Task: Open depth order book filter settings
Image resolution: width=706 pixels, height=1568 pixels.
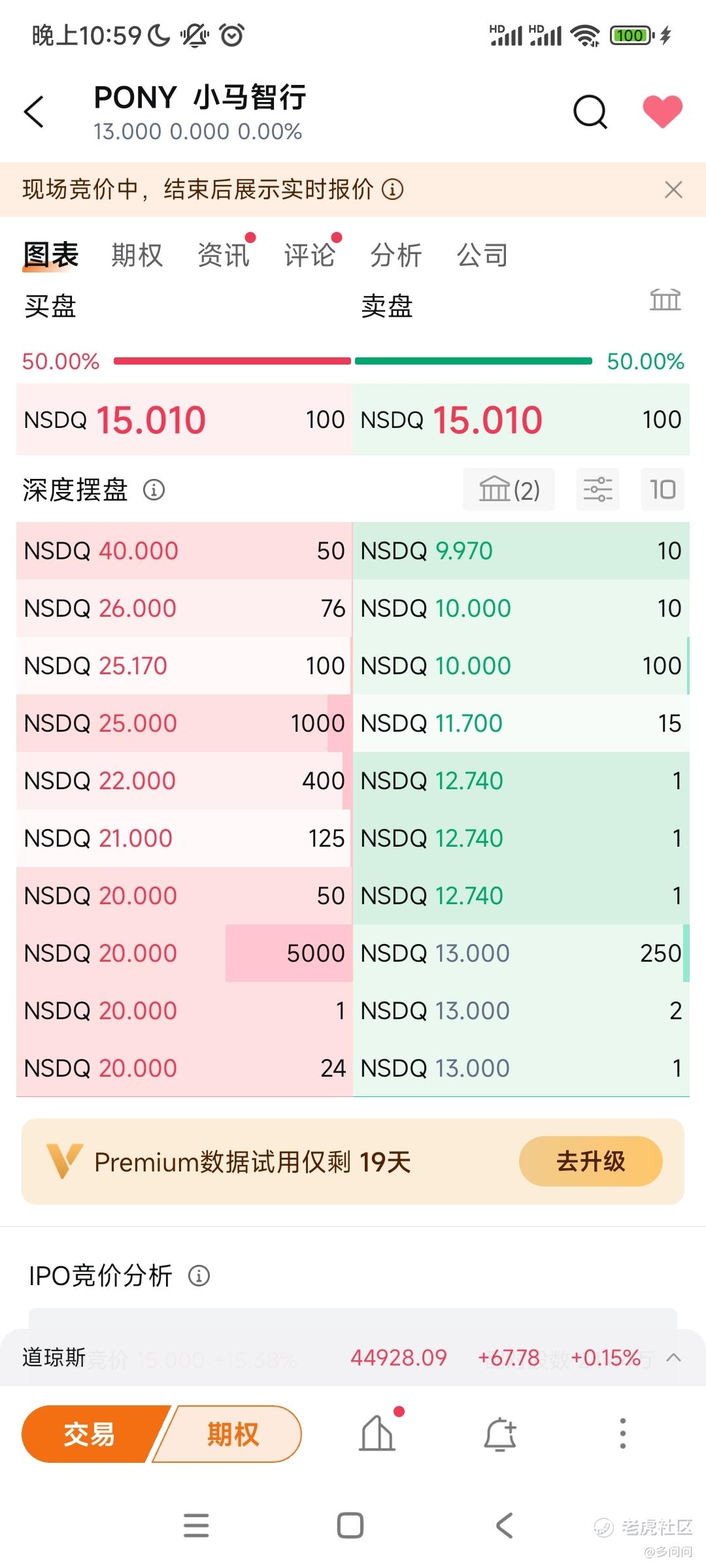Action: tap(597, 489)
